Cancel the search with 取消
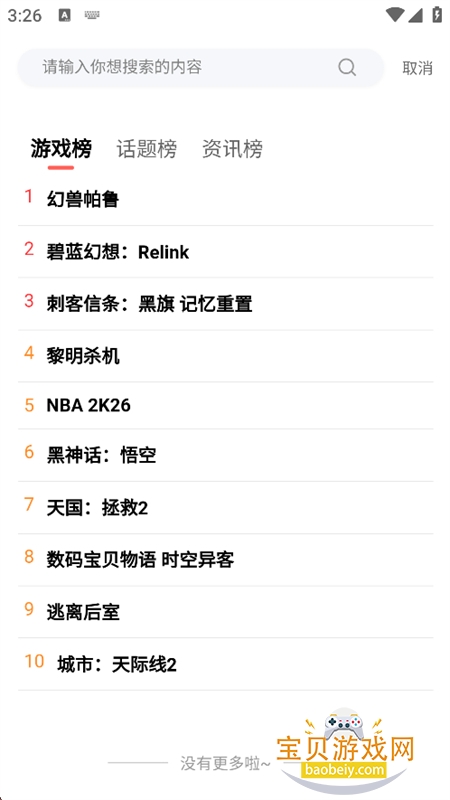Image resolution: width=450 pixels, height=800 pixels. click(417, 68)
